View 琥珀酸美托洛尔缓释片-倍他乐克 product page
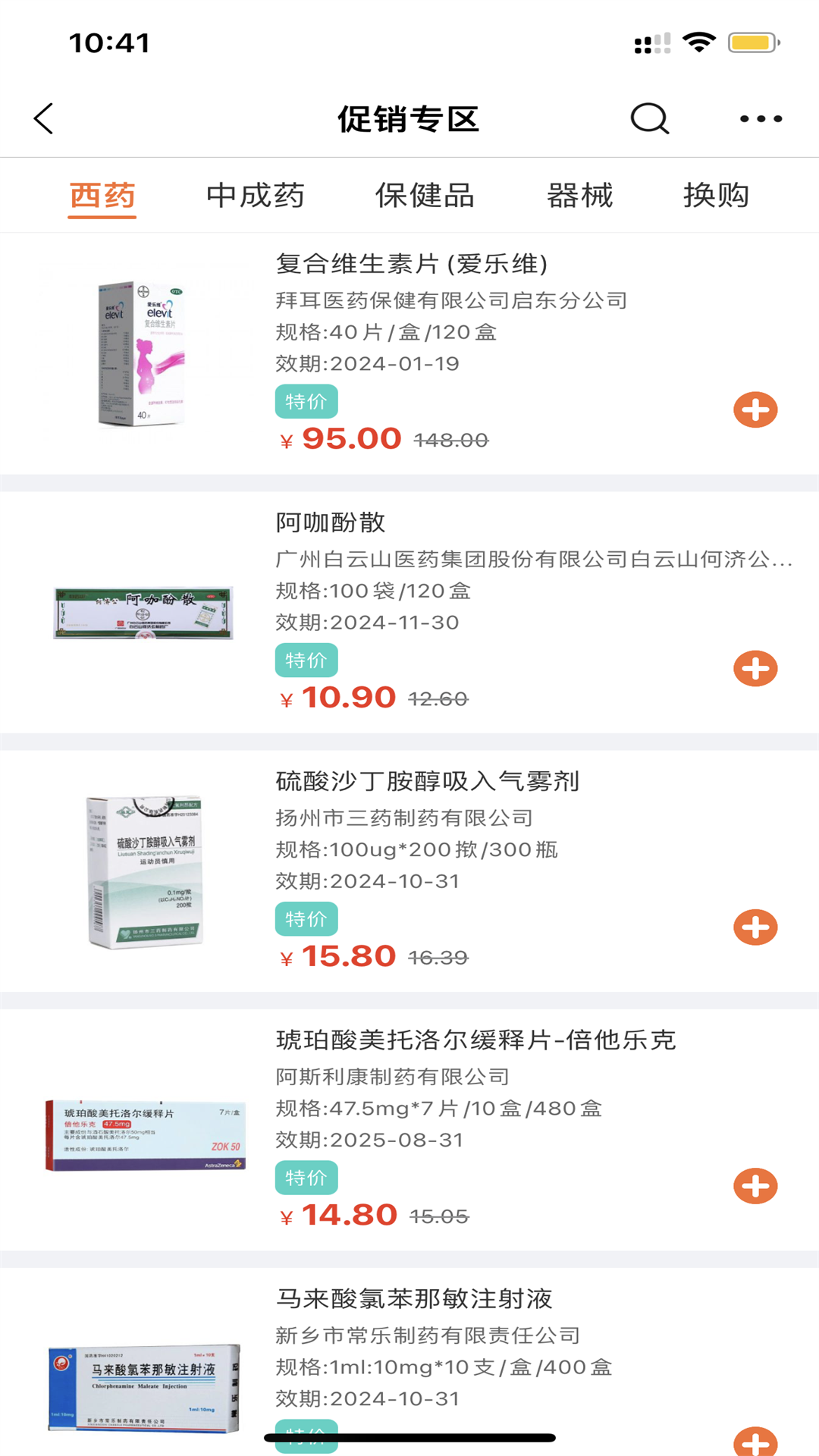The width and height of the screenshot is (819, 1456). [x=475, y=1040]
